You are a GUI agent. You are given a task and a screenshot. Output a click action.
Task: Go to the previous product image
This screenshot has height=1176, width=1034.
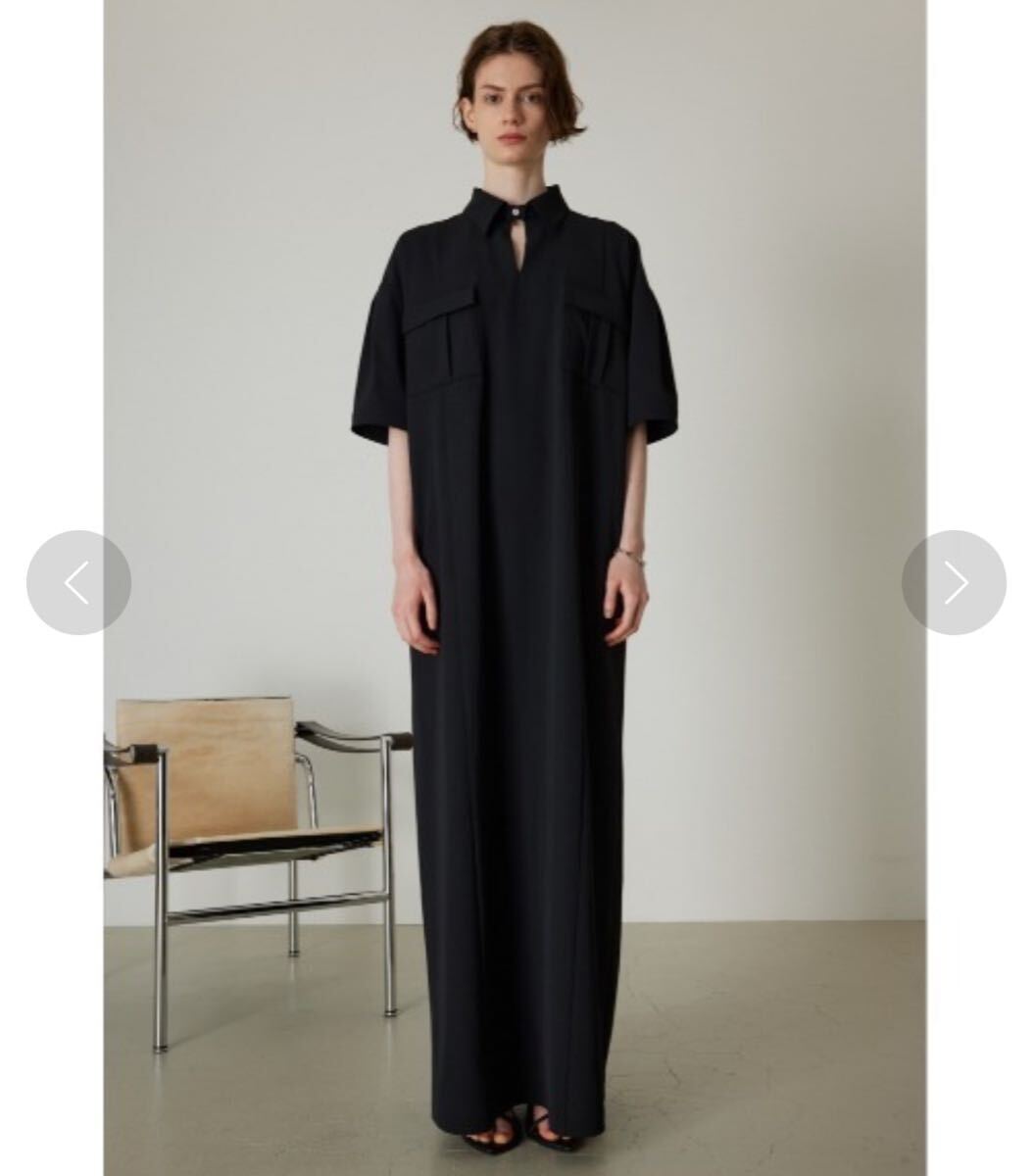point(78,583)
